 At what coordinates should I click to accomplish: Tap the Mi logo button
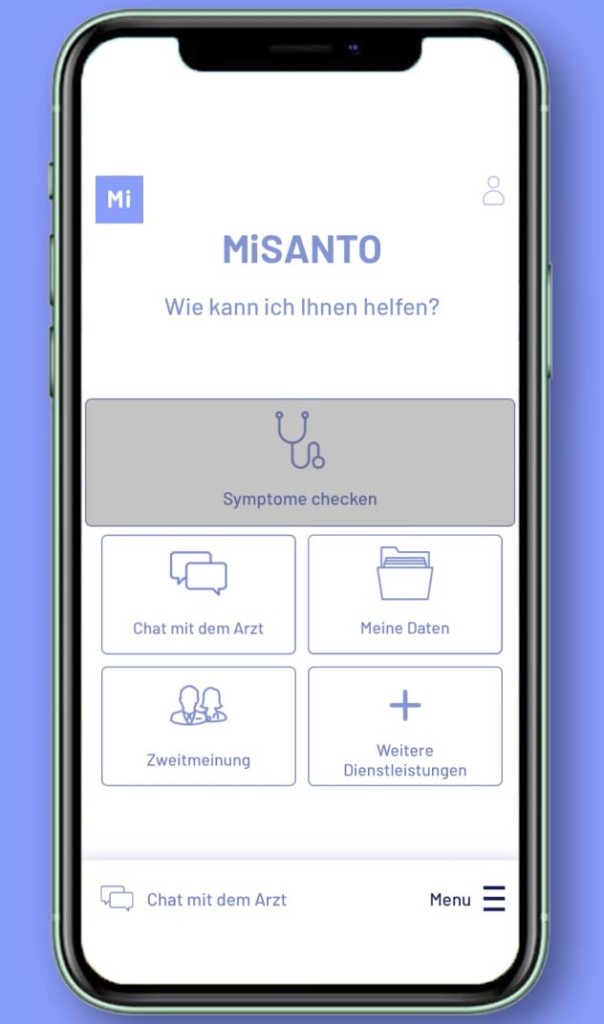pyautogui.click(x=119, y=199)
